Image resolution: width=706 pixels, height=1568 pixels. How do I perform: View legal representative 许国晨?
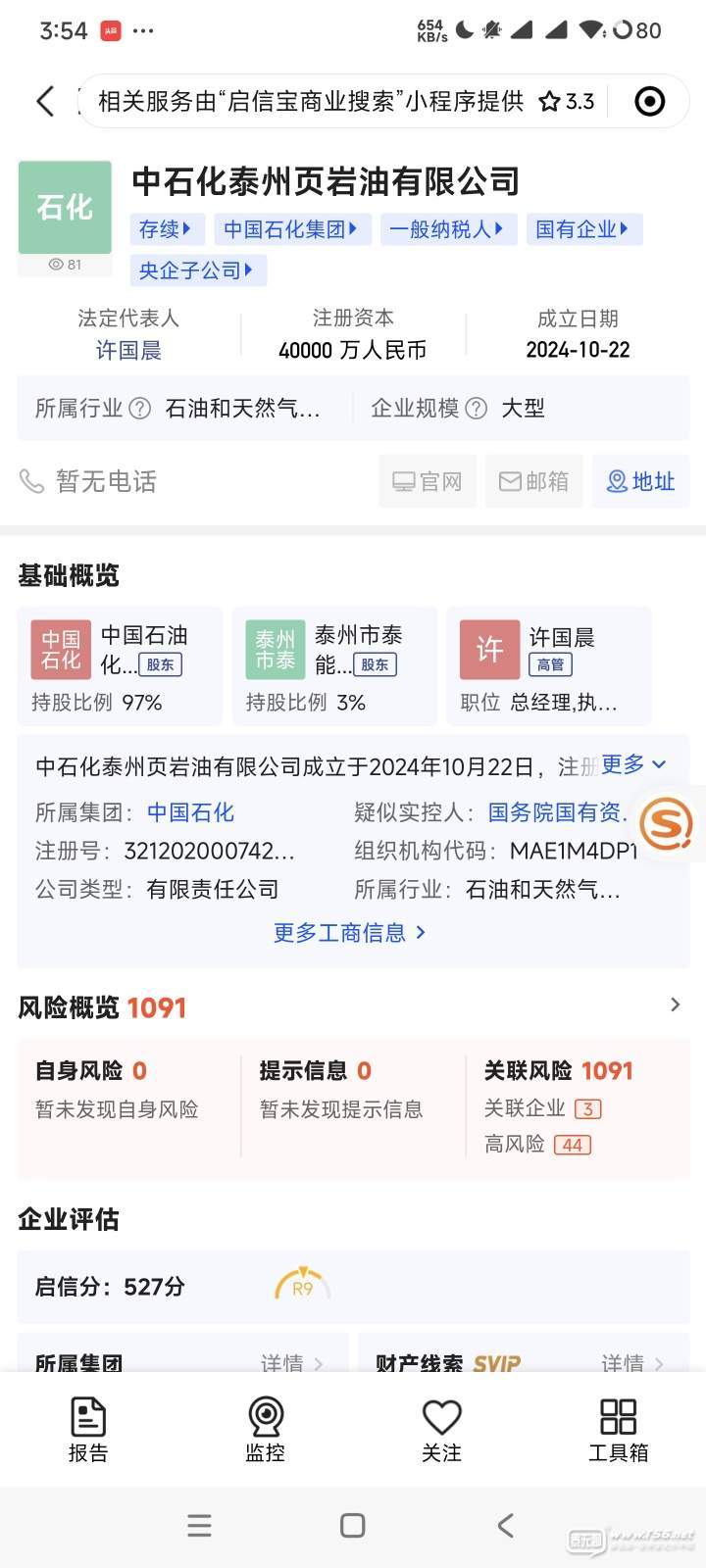128,350
